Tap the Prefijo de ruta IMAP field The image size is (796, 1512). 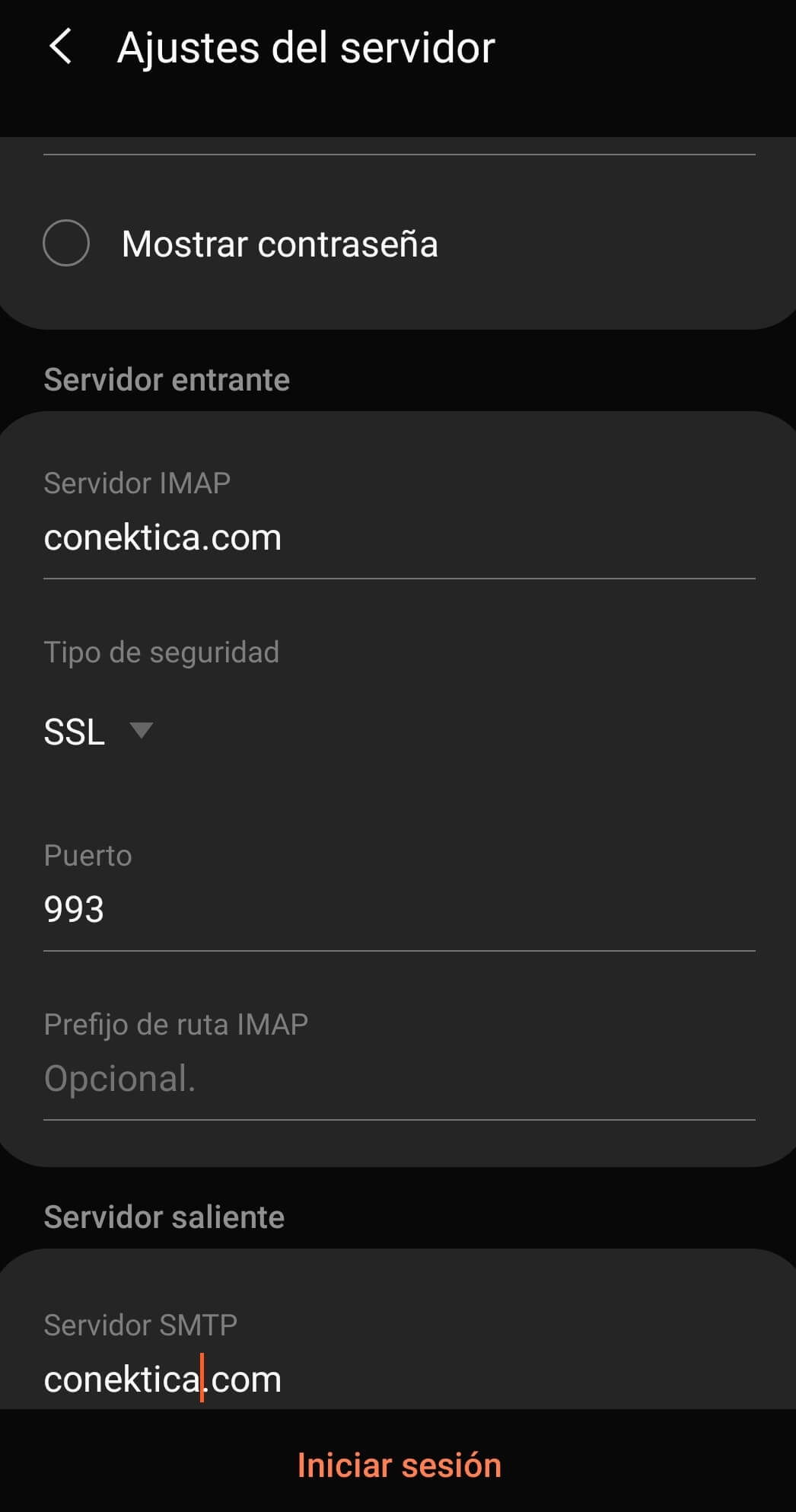coord(398,1079)
